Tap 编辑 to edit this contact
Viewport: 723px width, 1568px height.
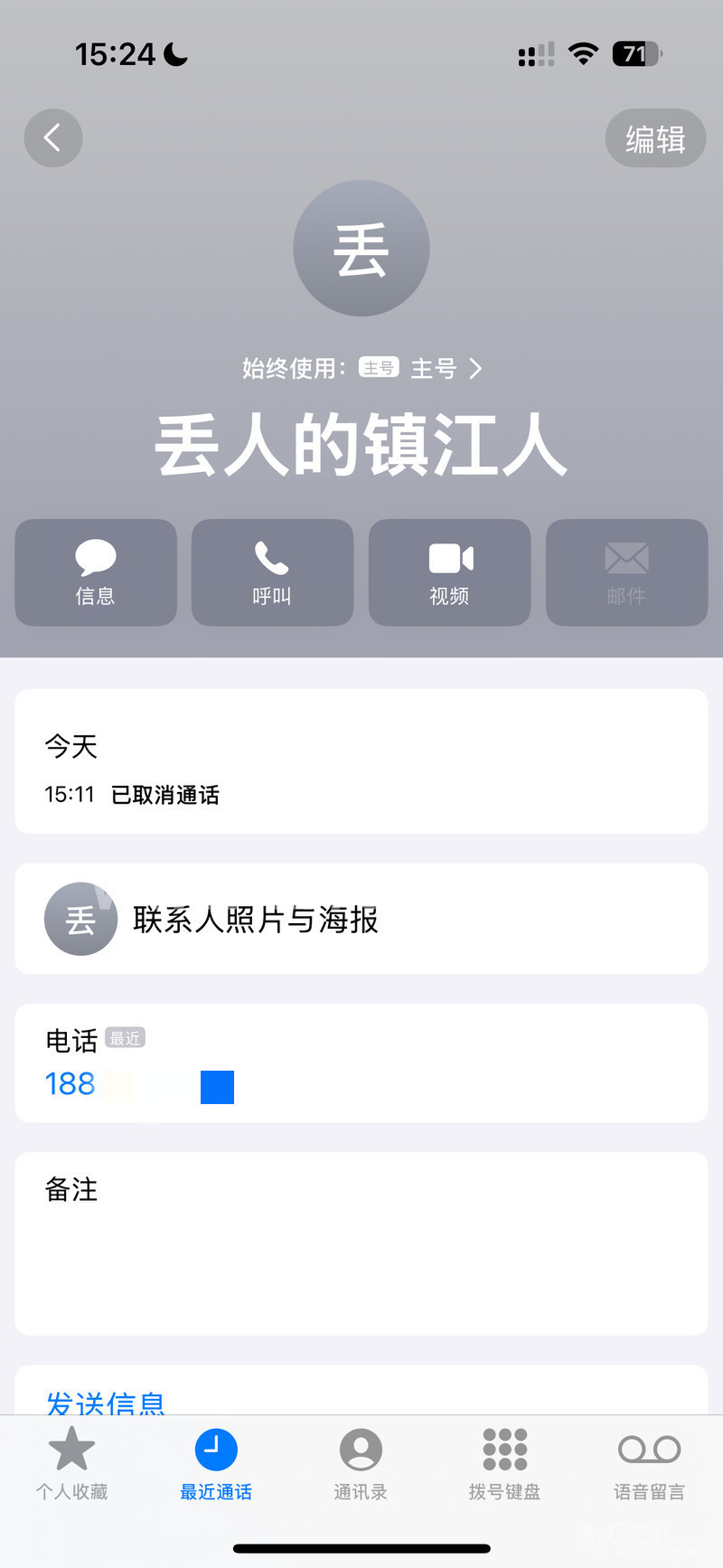(x=655, y=138)
